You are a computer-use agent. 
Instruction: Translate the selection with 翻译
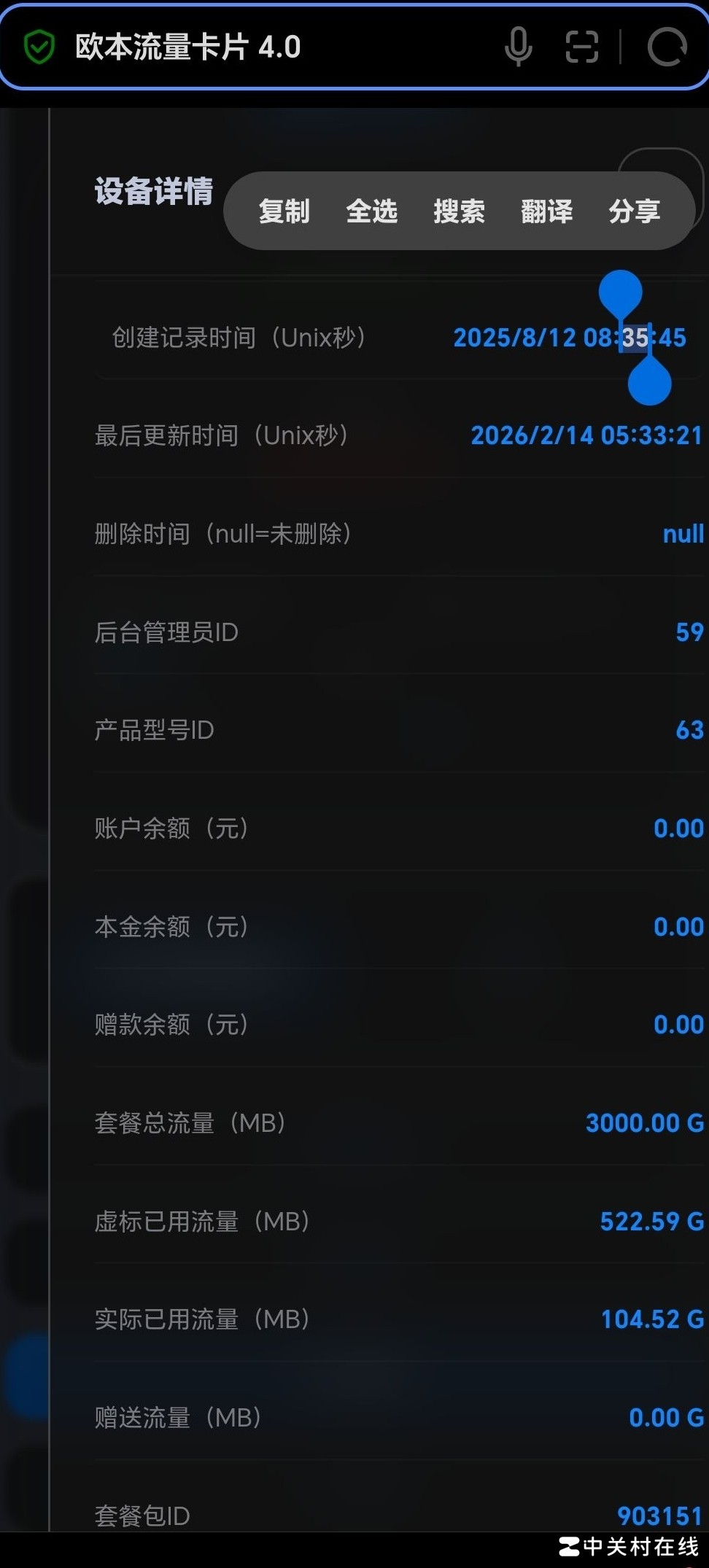(x=546, y=211)
